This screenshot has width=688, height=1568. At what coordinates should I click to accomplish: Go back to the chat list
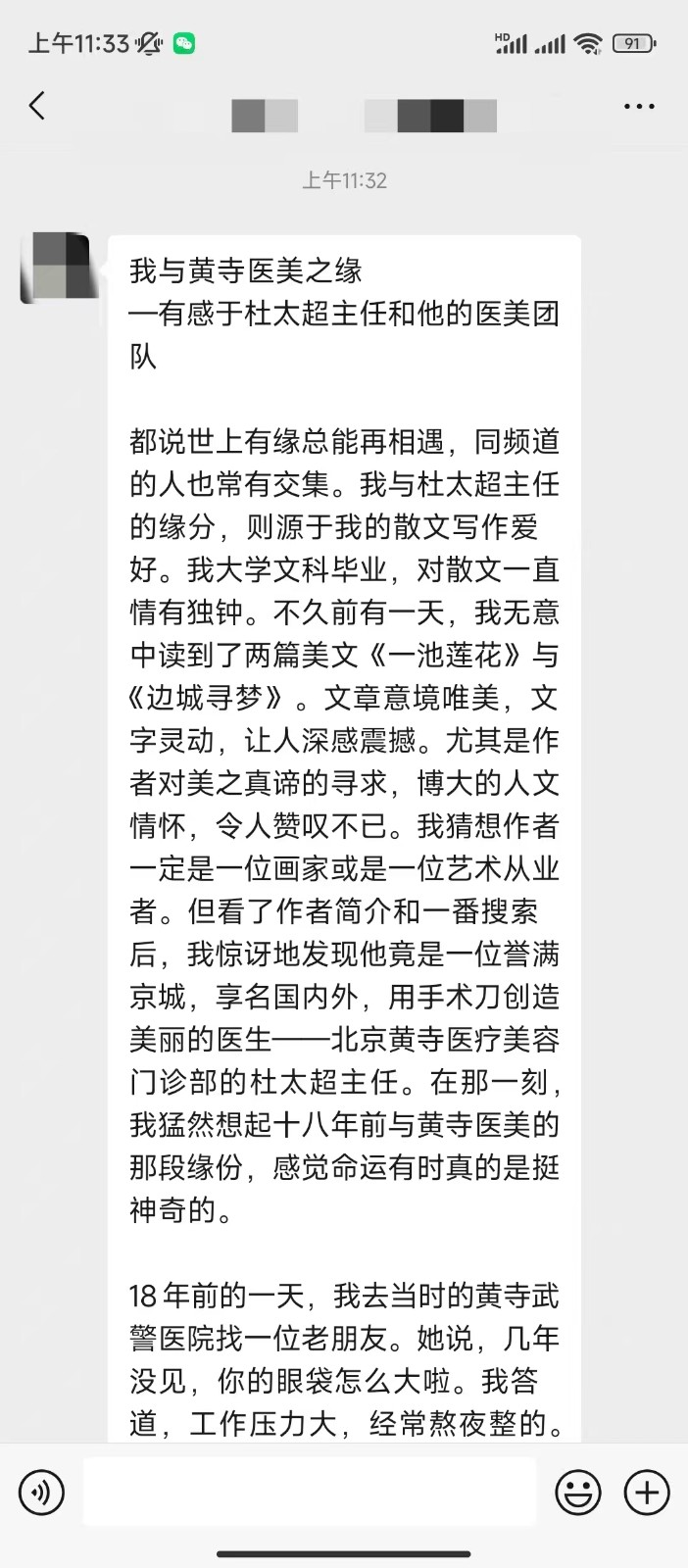coord(37,106)
